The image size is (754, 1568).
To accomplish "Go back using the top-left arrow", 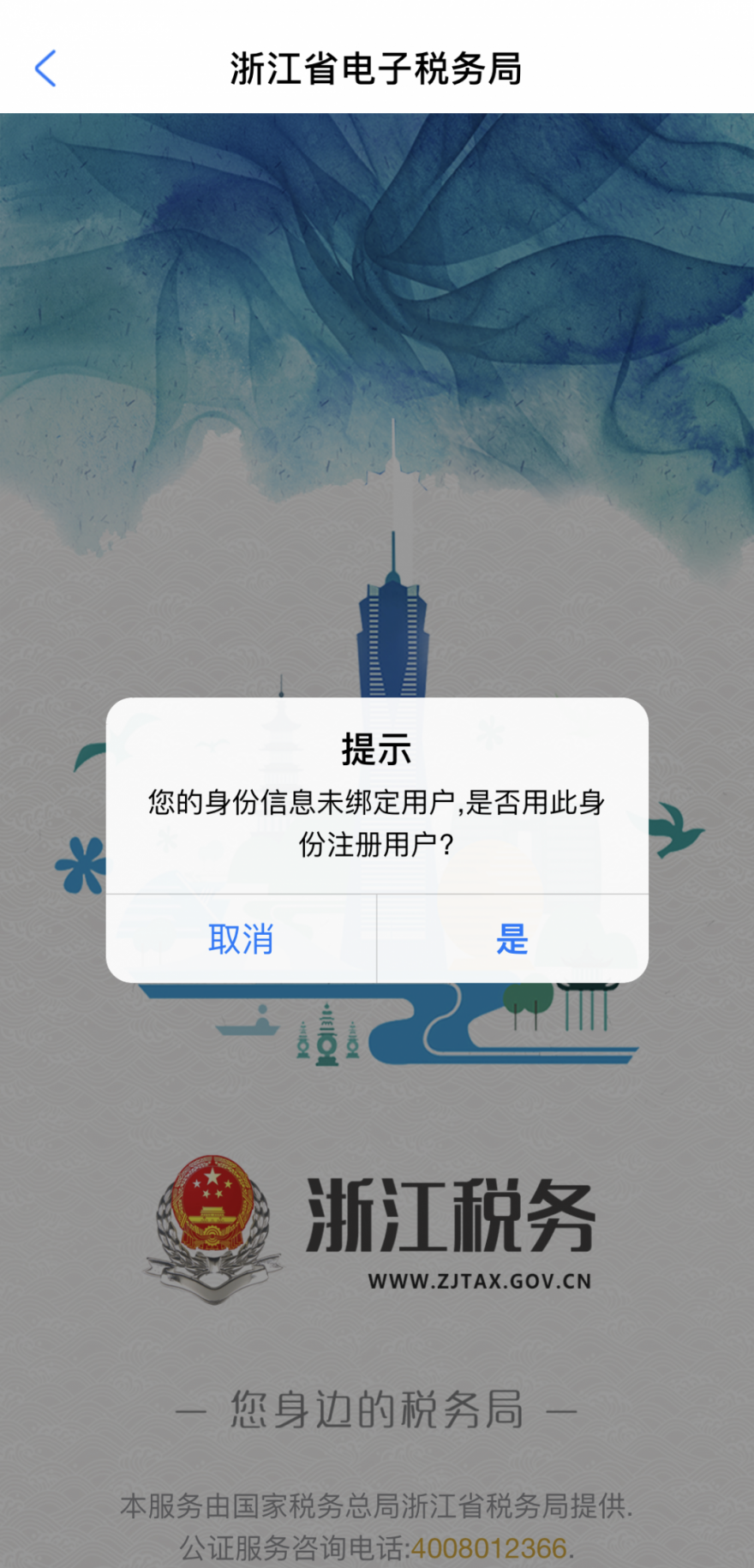I will 45,69.
